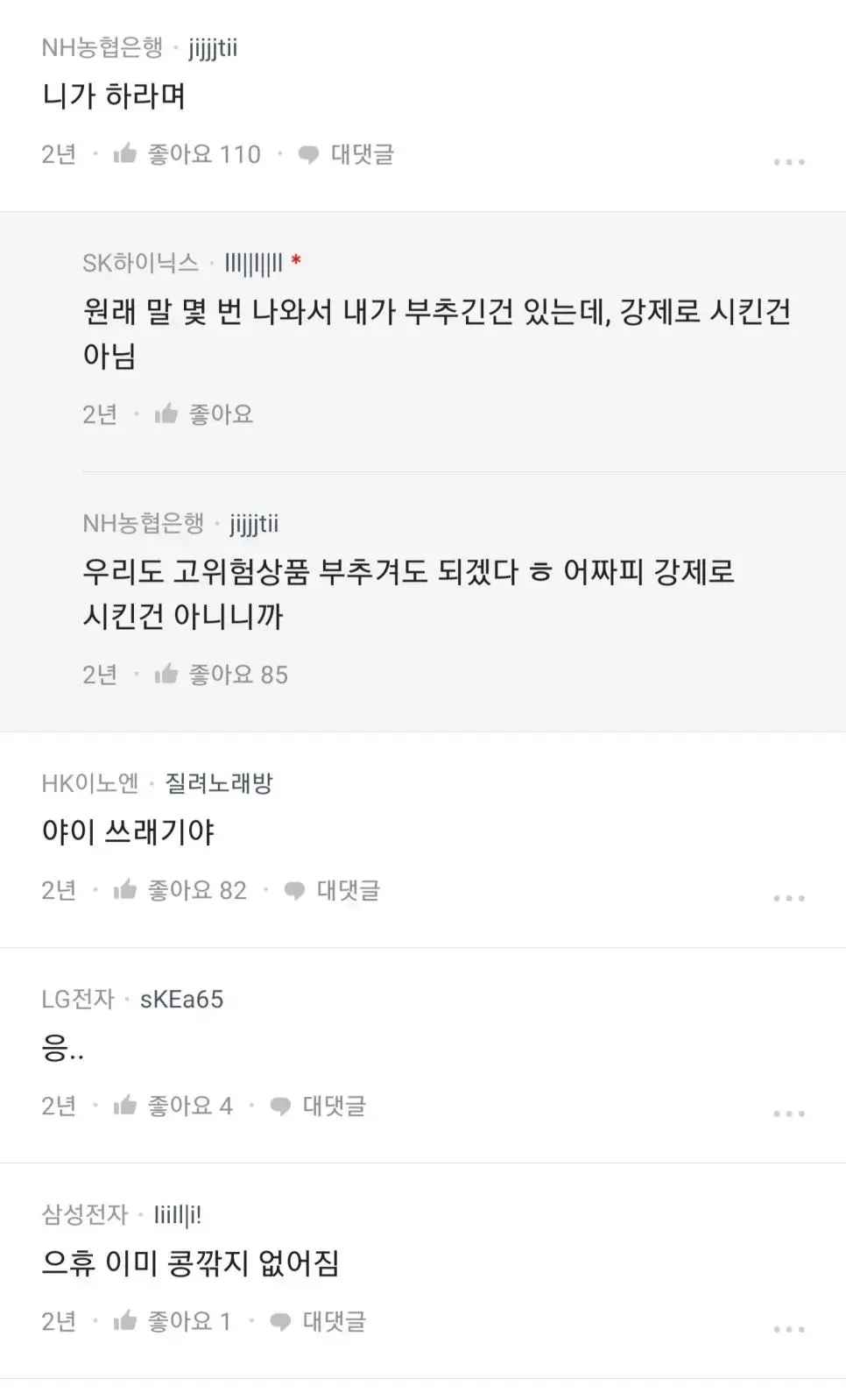Screen dimensions: 846x1400
Task: Like the reply about 고위험상품 부추겨도 되겠다
Action: coord(221,675)
